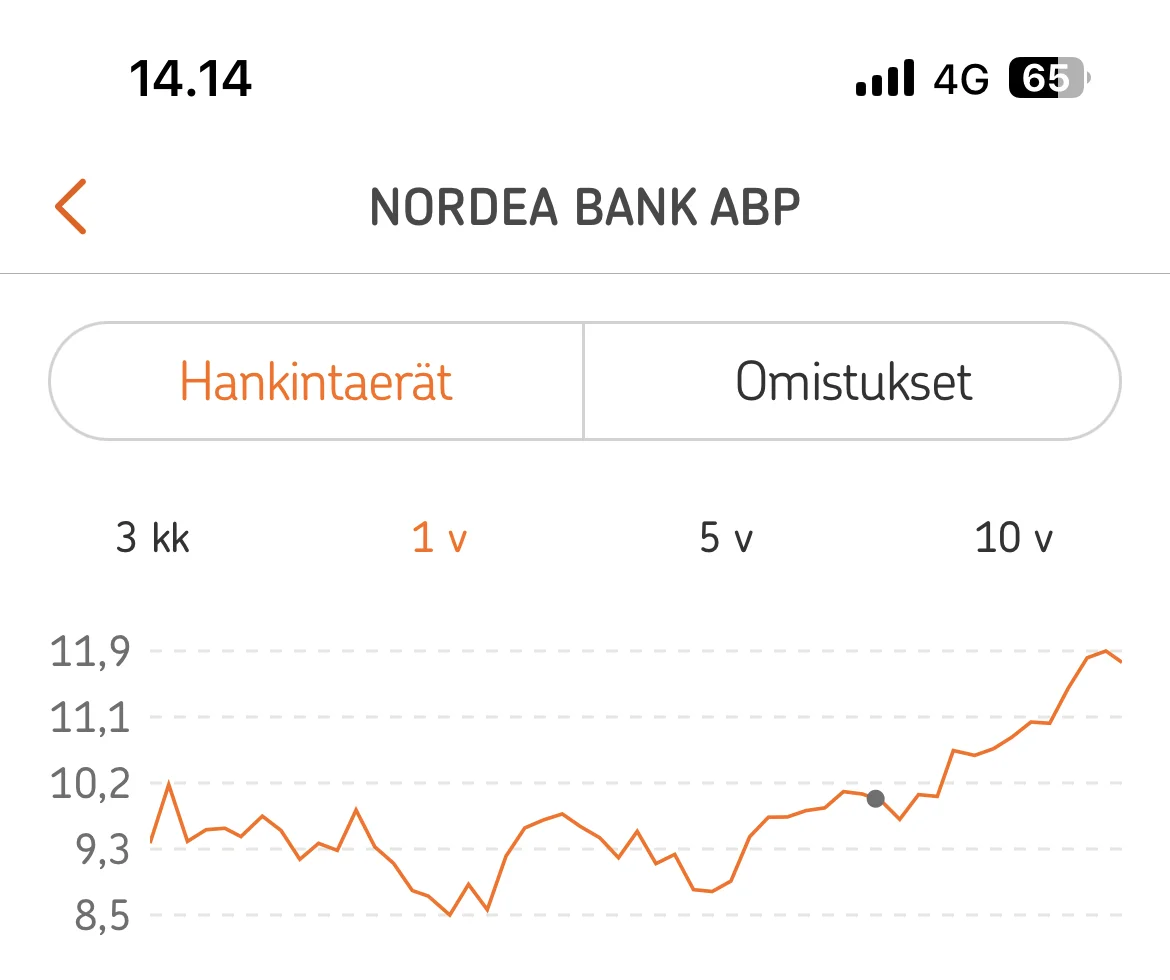
Task: Switch to the Hankintaerät tab
Action: (316, 381)
